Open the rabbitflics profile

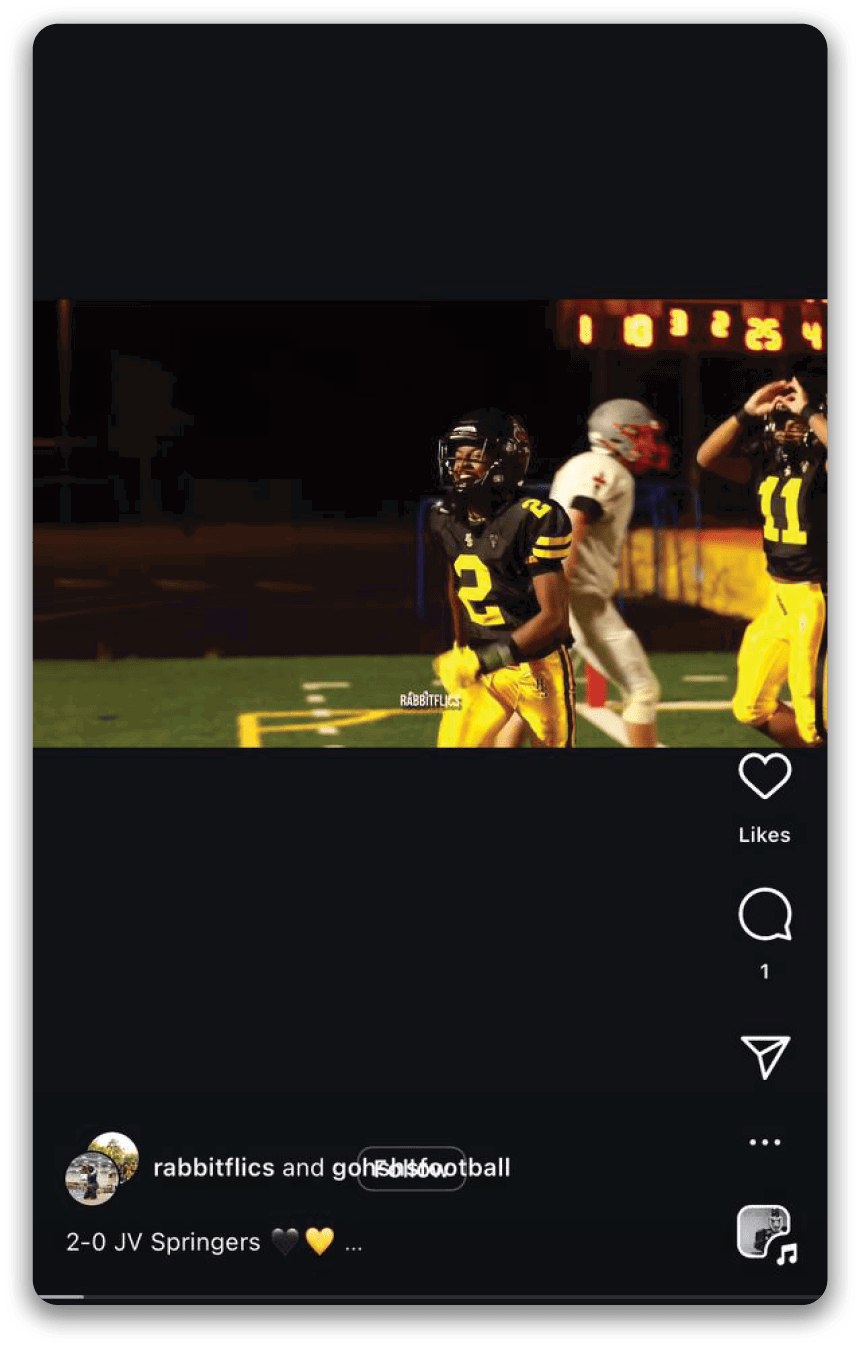[213, 1168]
